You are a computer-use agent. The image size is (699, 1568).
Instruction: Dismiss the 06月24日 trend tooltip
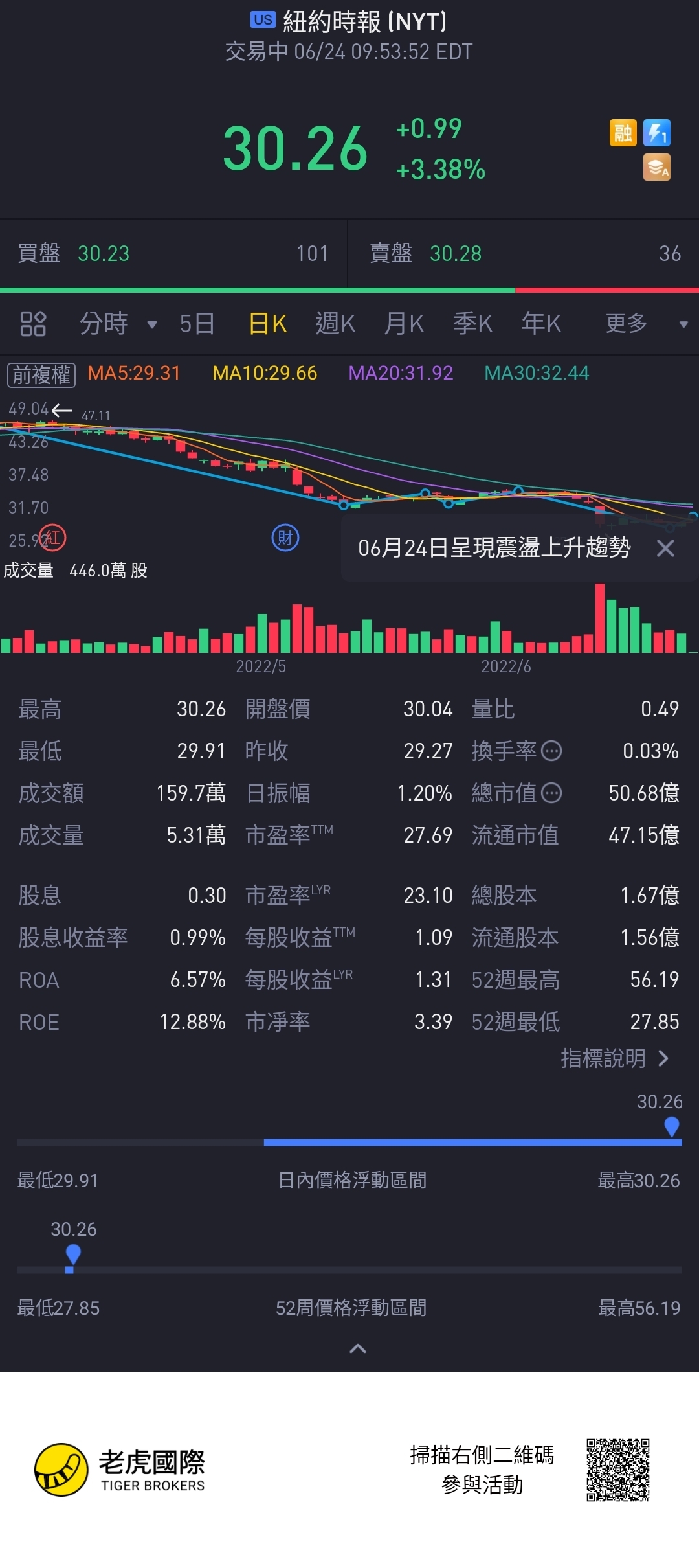pos(665,549)
